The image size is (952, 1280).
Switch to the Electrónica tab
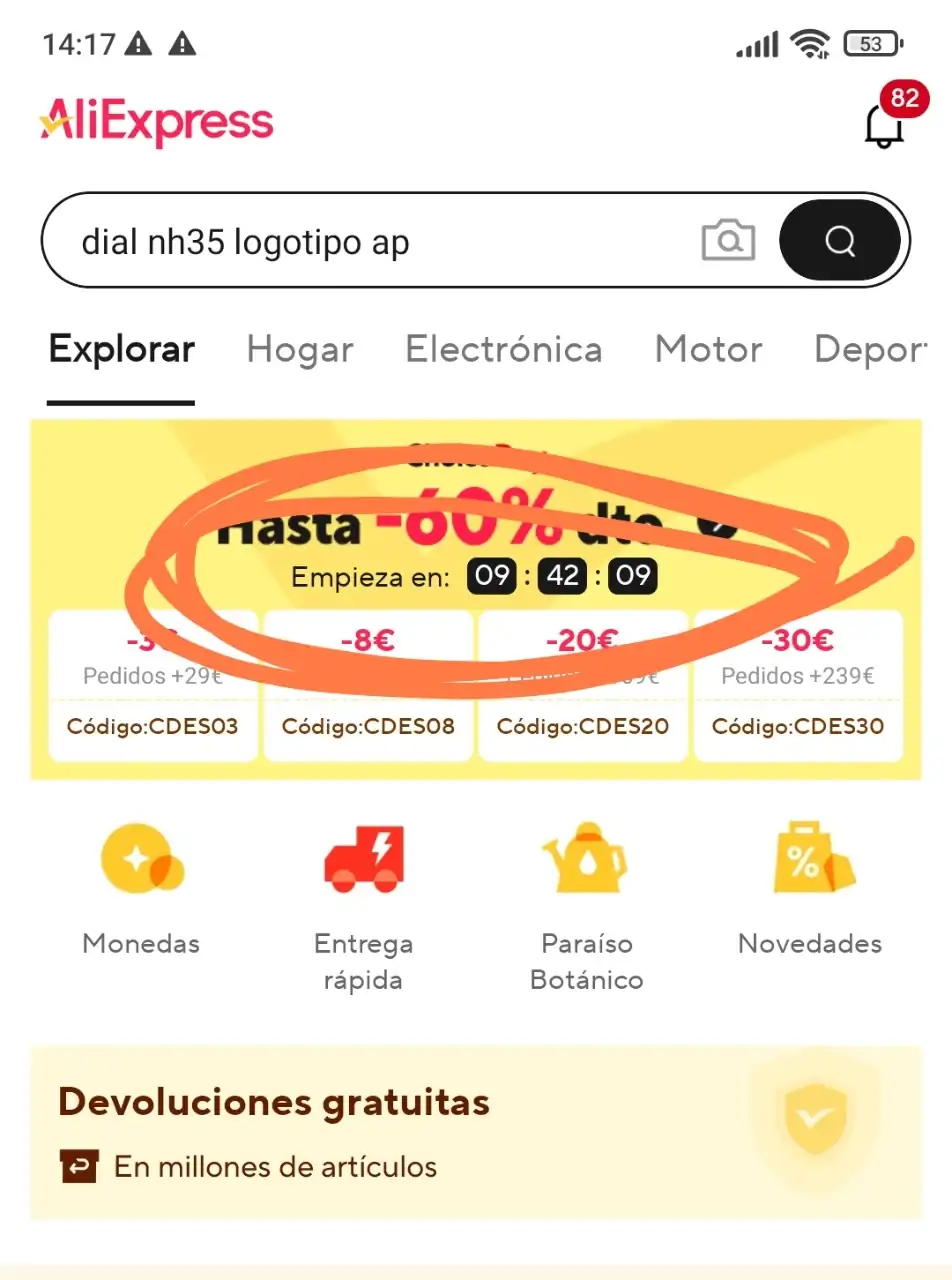point(503,350)
